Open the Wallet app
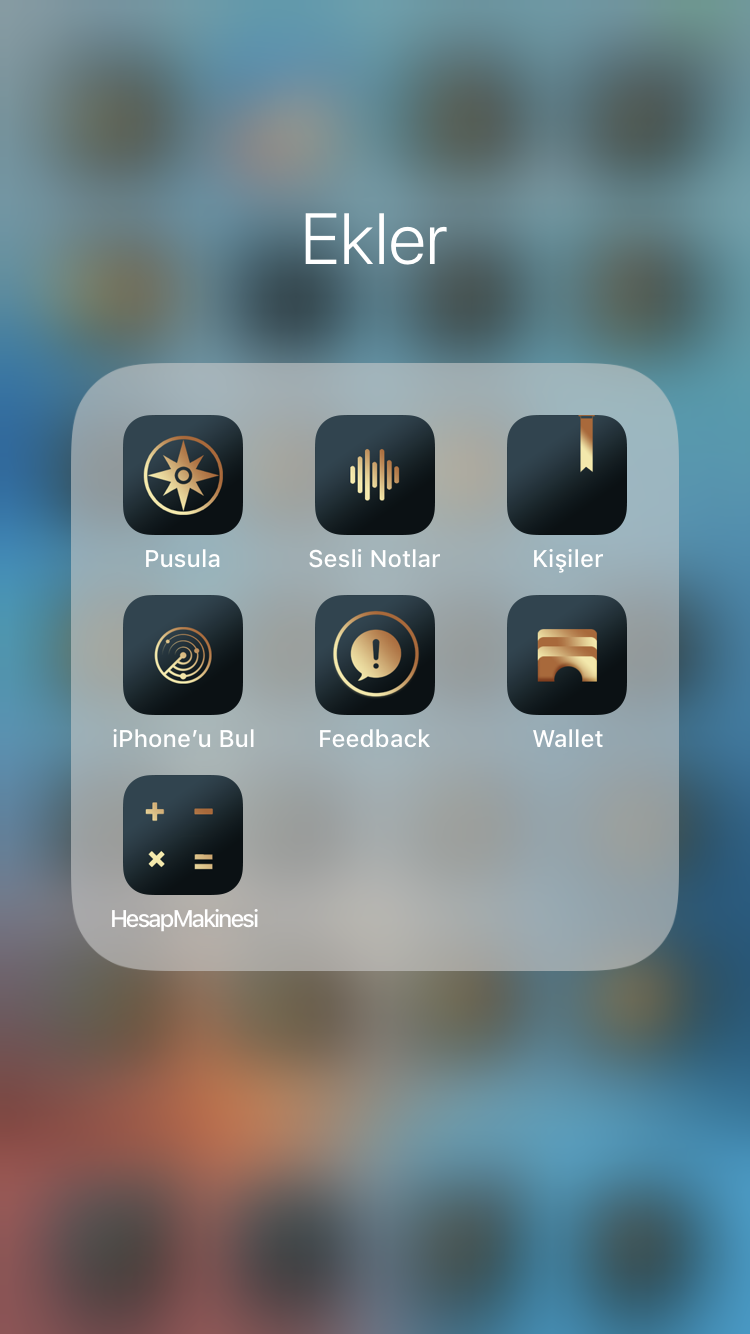 (567, 655)
